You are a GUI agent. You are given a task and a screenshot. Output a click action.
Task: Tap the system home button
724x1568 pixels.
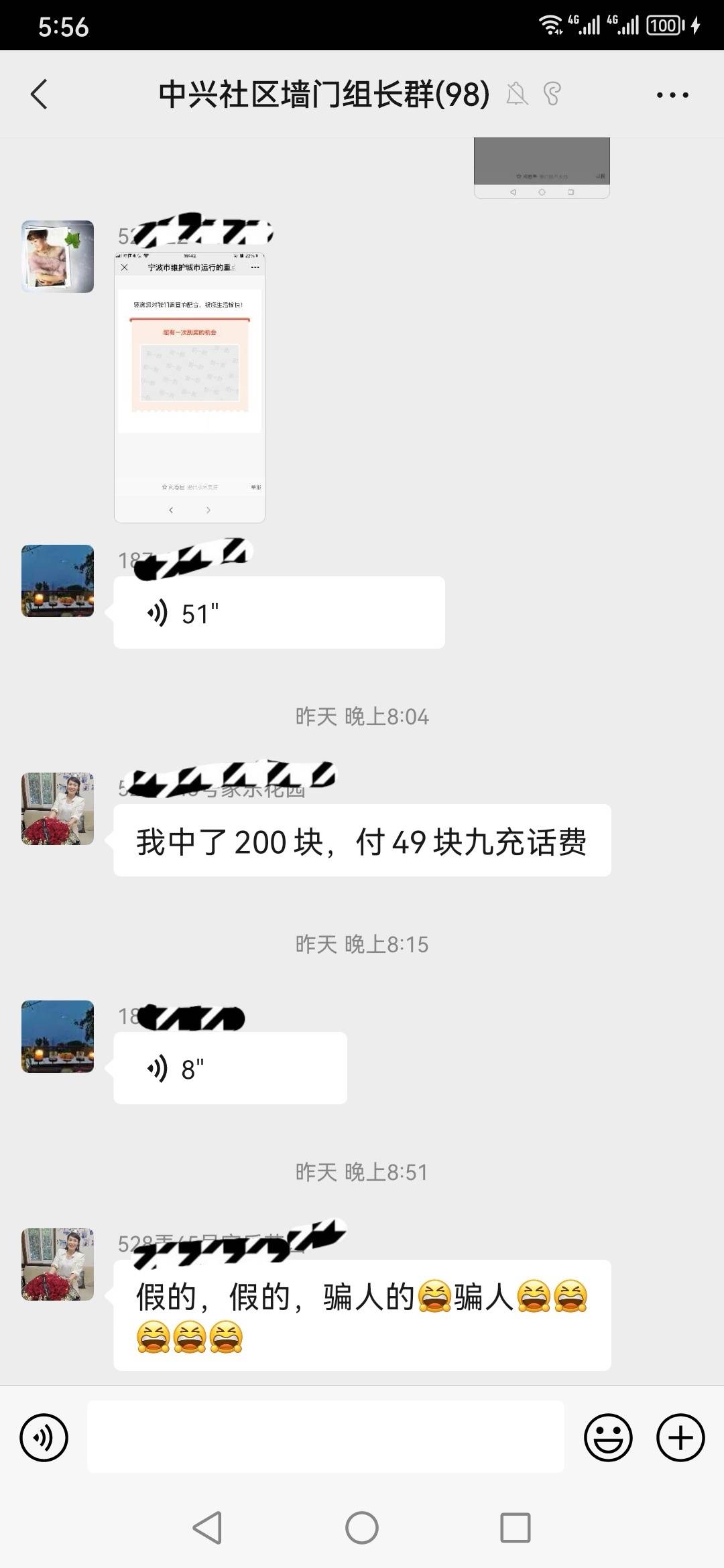[x=362, y=1528]
